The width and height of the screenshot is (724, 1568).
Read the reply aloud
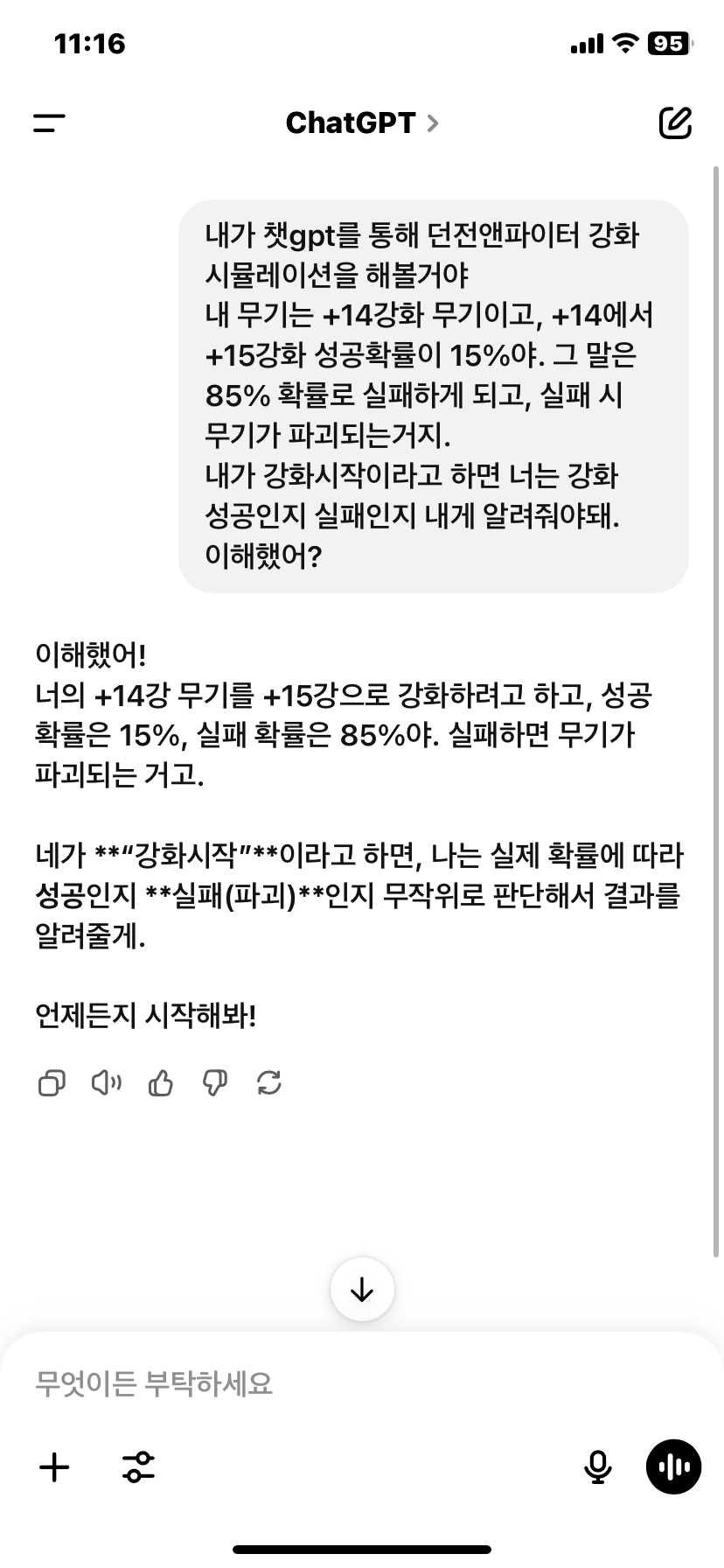tap(106, 1083)
